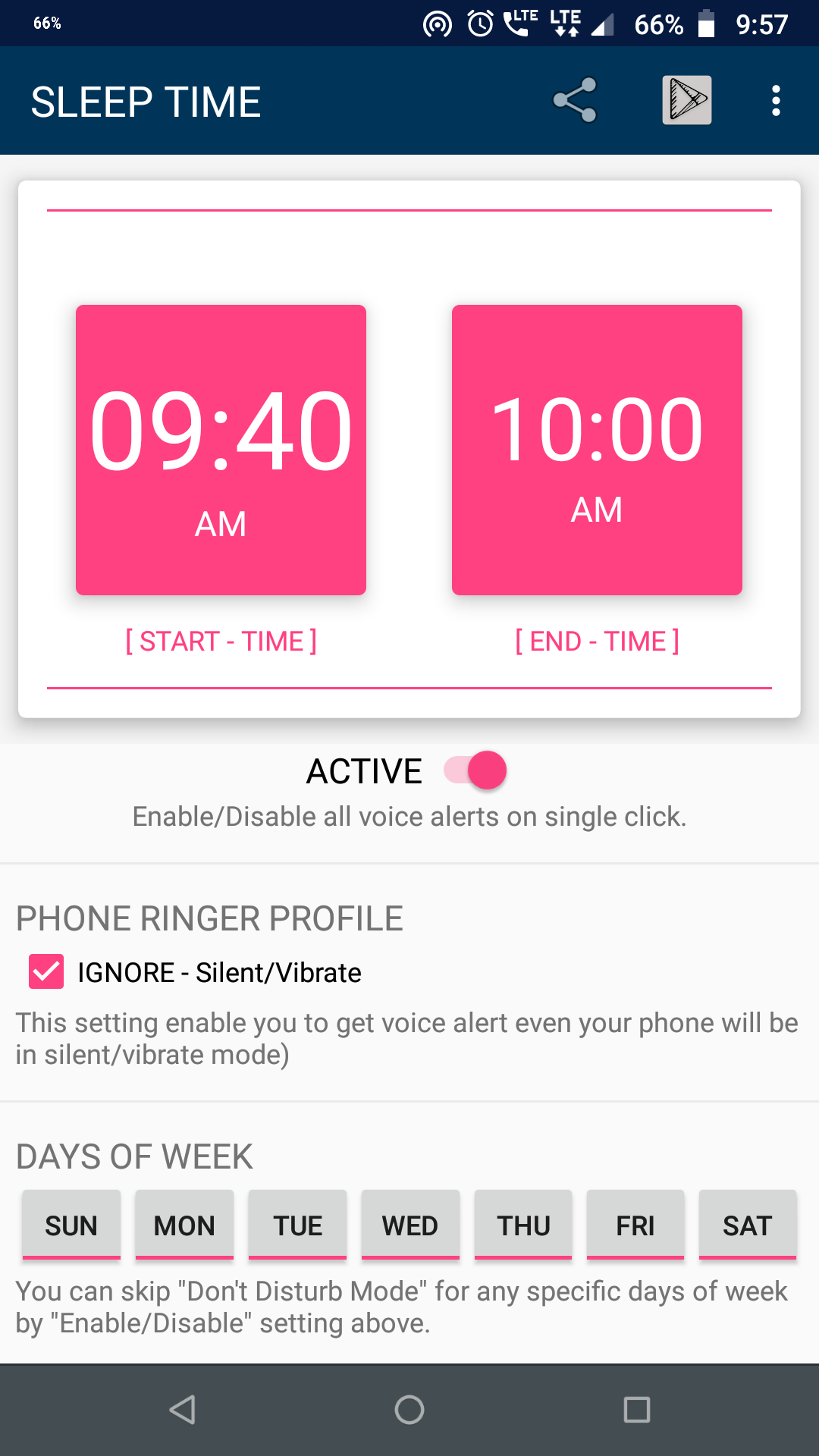Toggle SAT in days of week
The image size is (819, 1456).
click(748, 1225)
